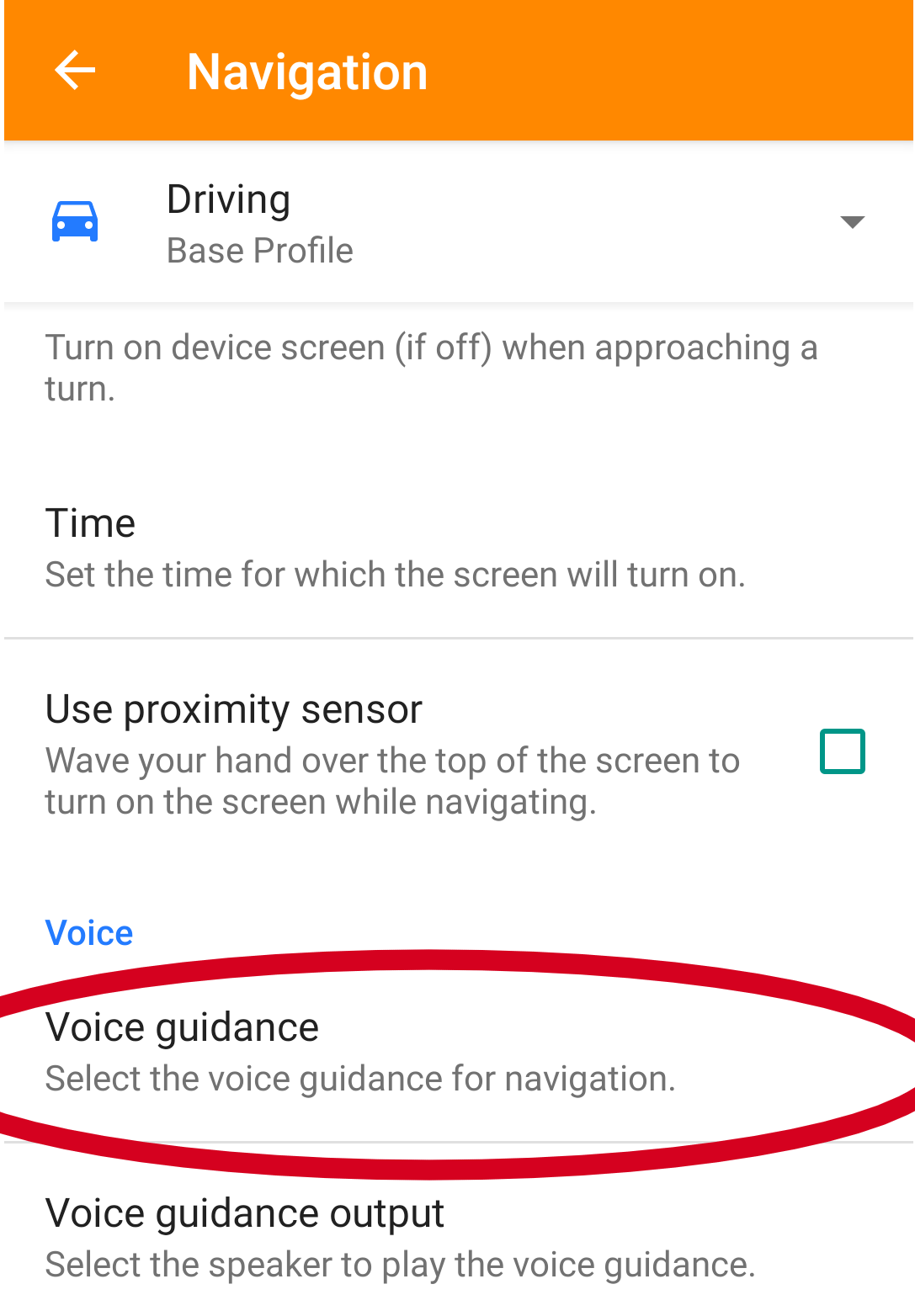Expand the Driving profile dropdown
The height and width of the screenshot is (1316, 915).
852,222
